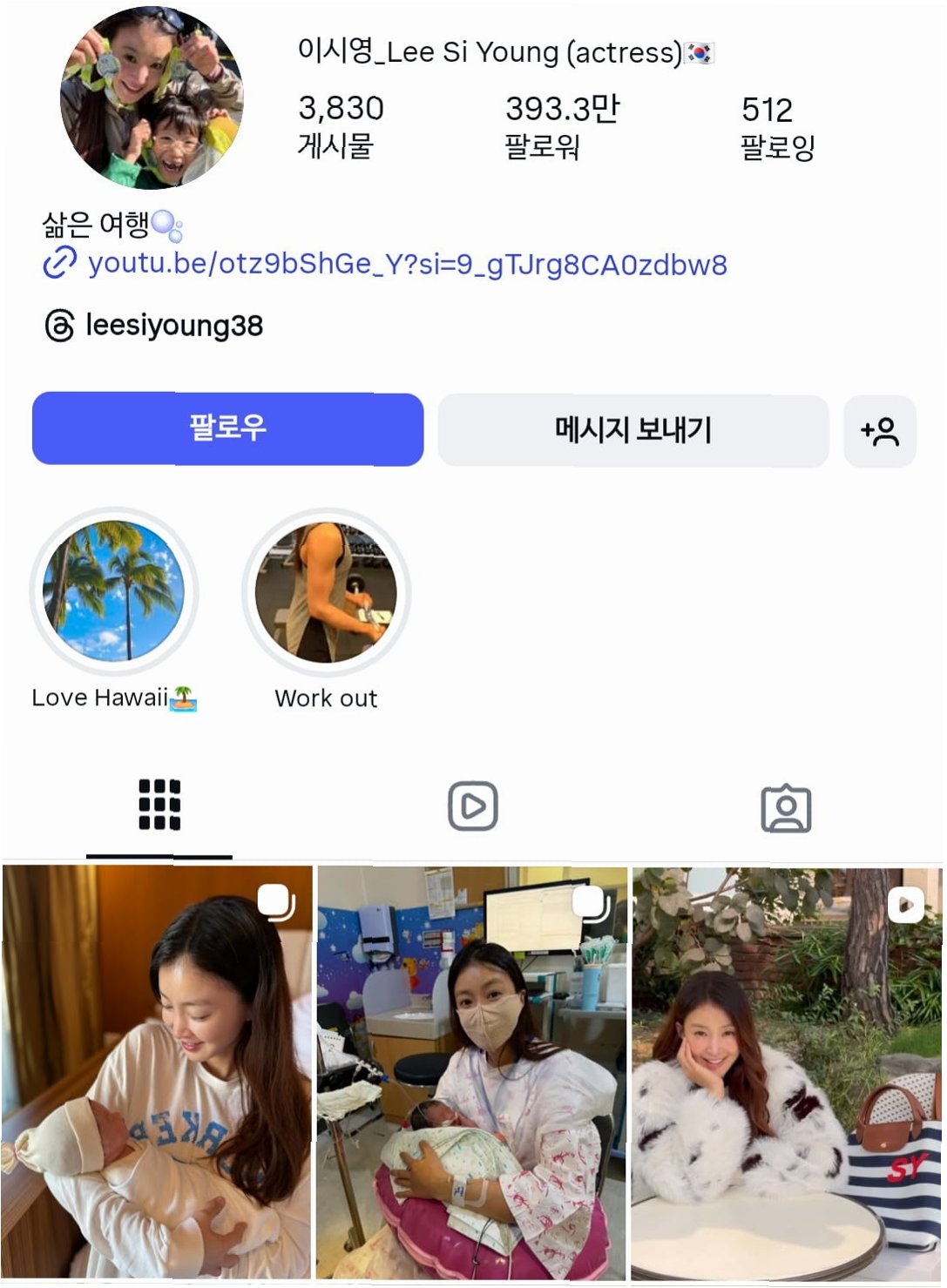
Task: Open the leesiyoung38 Threads profile
Action: [x=153, y=326]
